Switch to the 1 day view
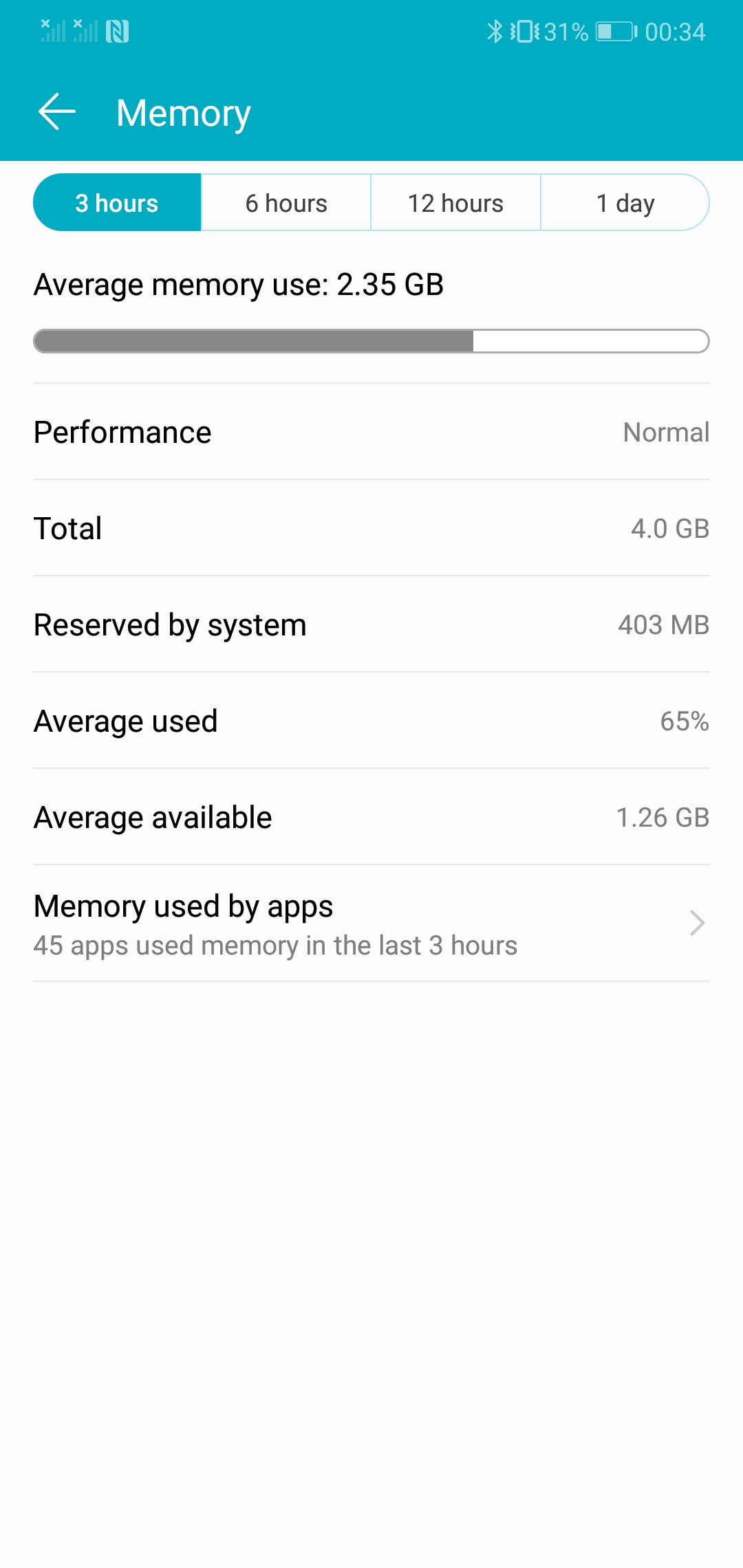The height and width of the screenshot is (1568, 743). (625, 203)
